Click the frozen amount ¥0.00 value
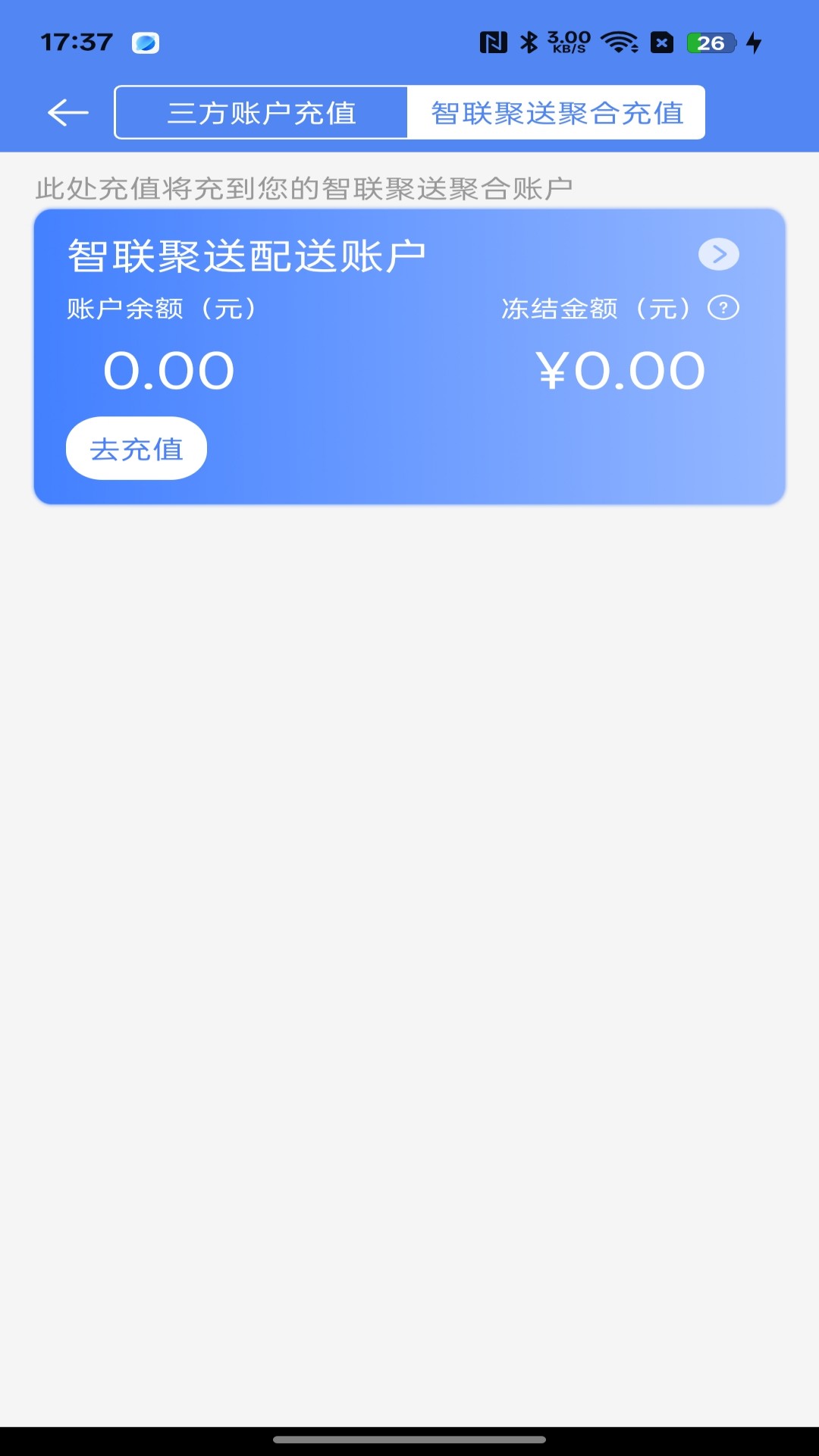Image resolution: width=819 pixels, height=1456 pixels. coord(619,370)
